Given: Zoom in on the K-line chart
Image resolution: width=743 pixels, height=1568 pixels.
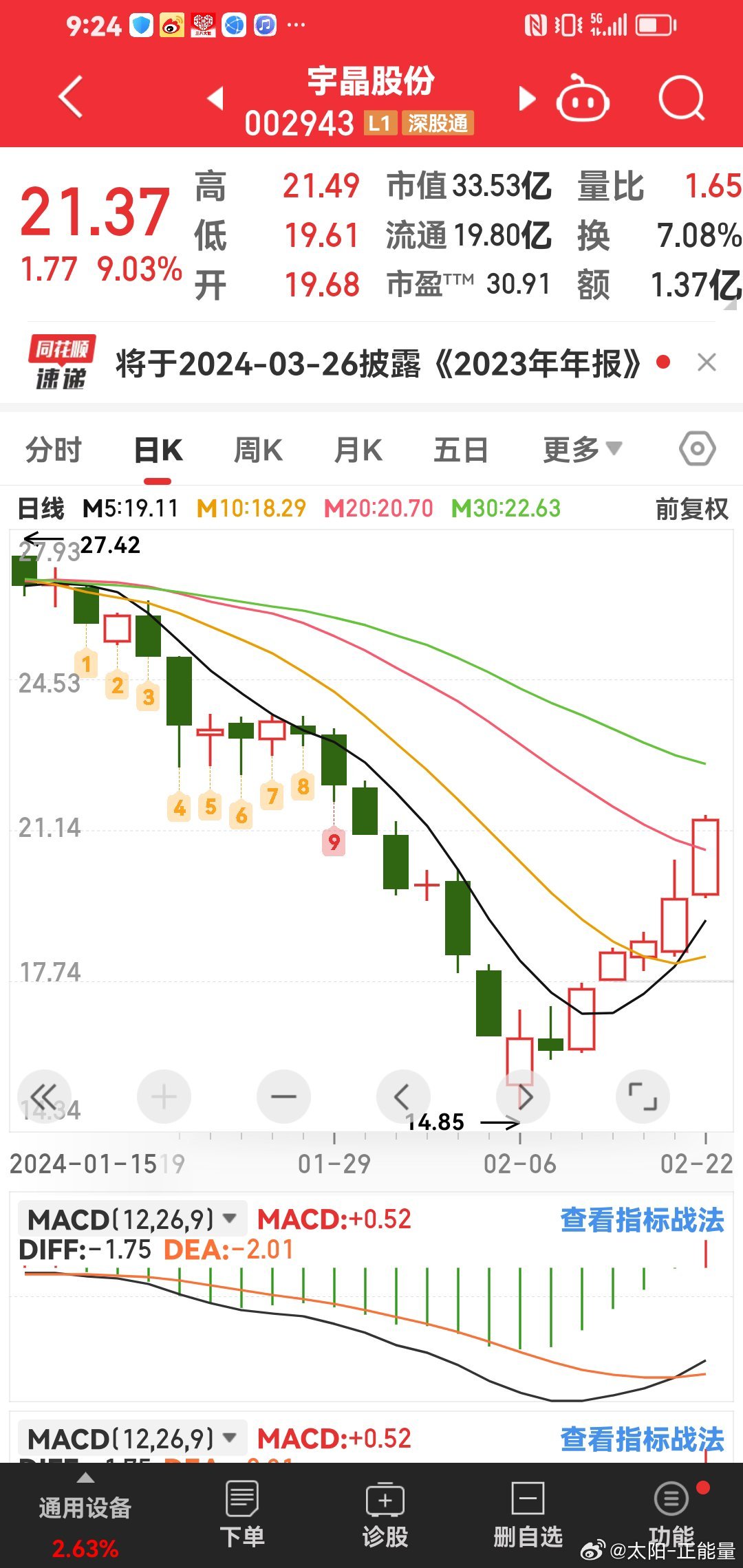Looking at the screenshot, I should click(164, 1097).
